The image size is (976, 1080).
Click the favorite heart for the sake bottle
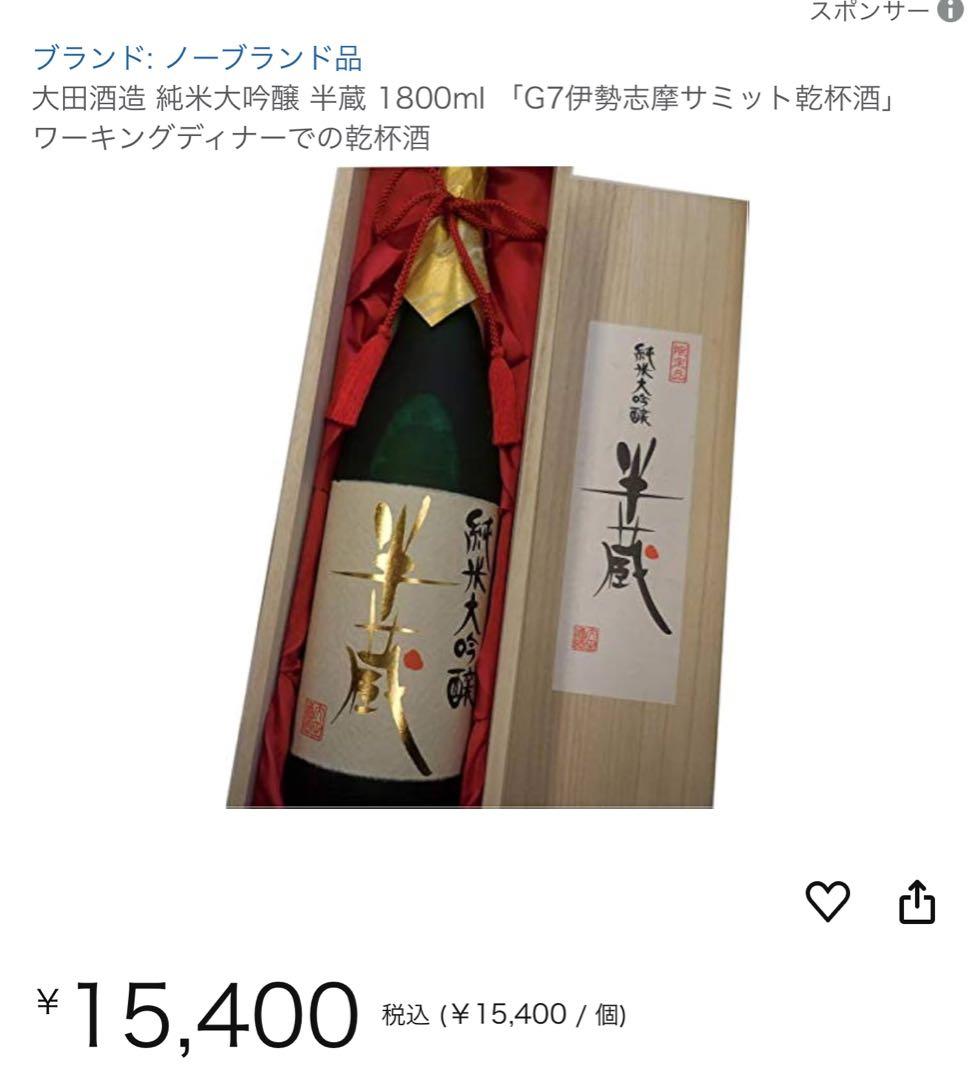pos(826,903)
